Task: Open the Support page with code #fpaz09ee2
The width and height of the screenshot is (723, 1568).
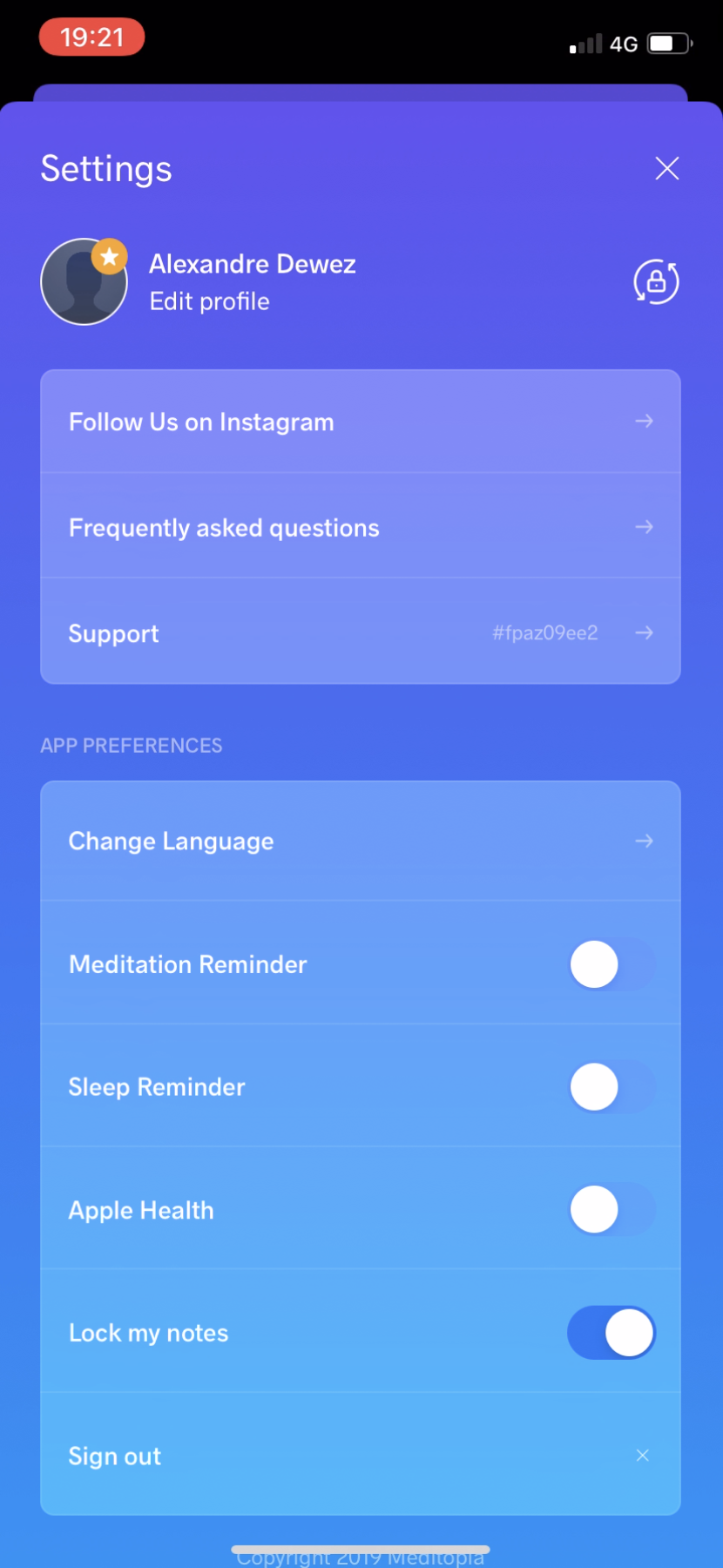Action: click(x=113, y=632)
